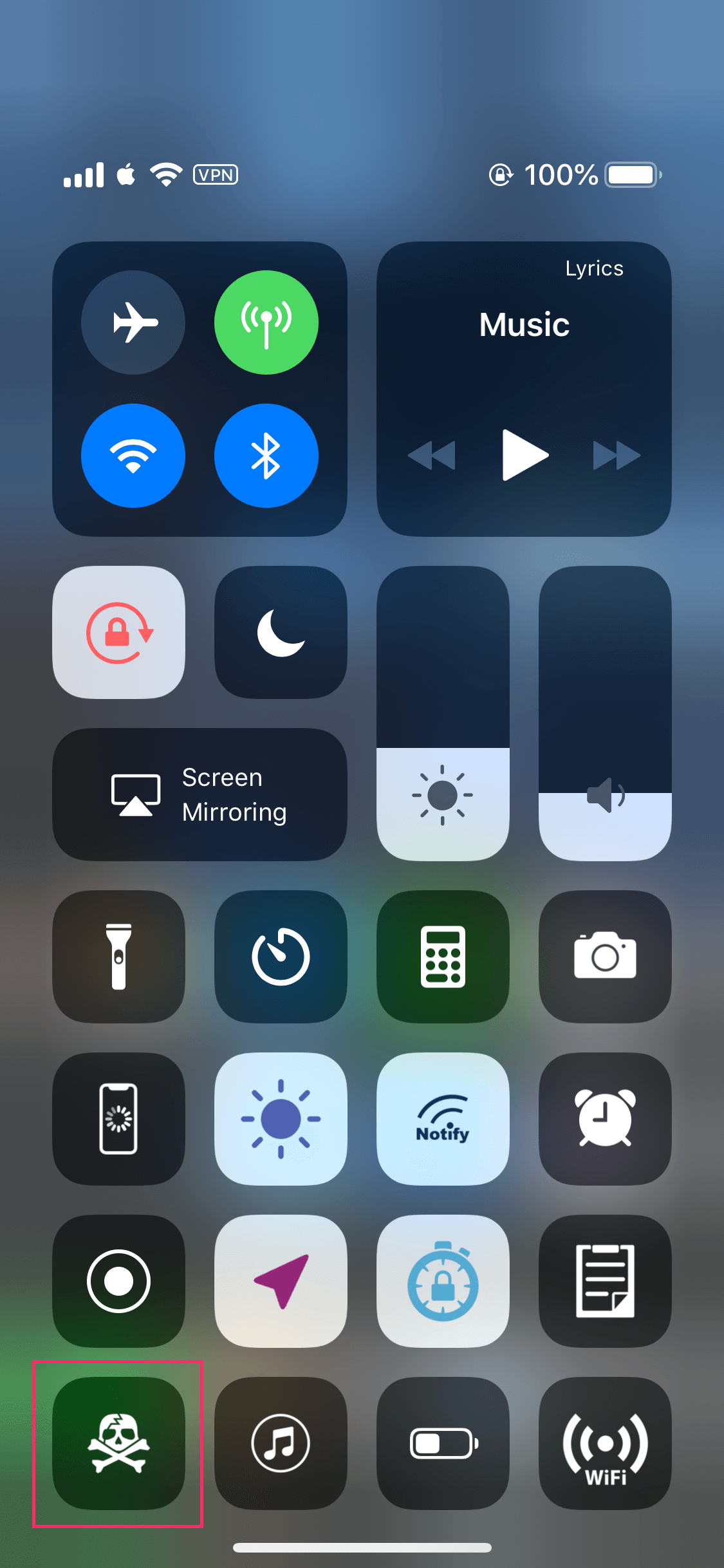Disable Bluetooth

tap(266, 456)
